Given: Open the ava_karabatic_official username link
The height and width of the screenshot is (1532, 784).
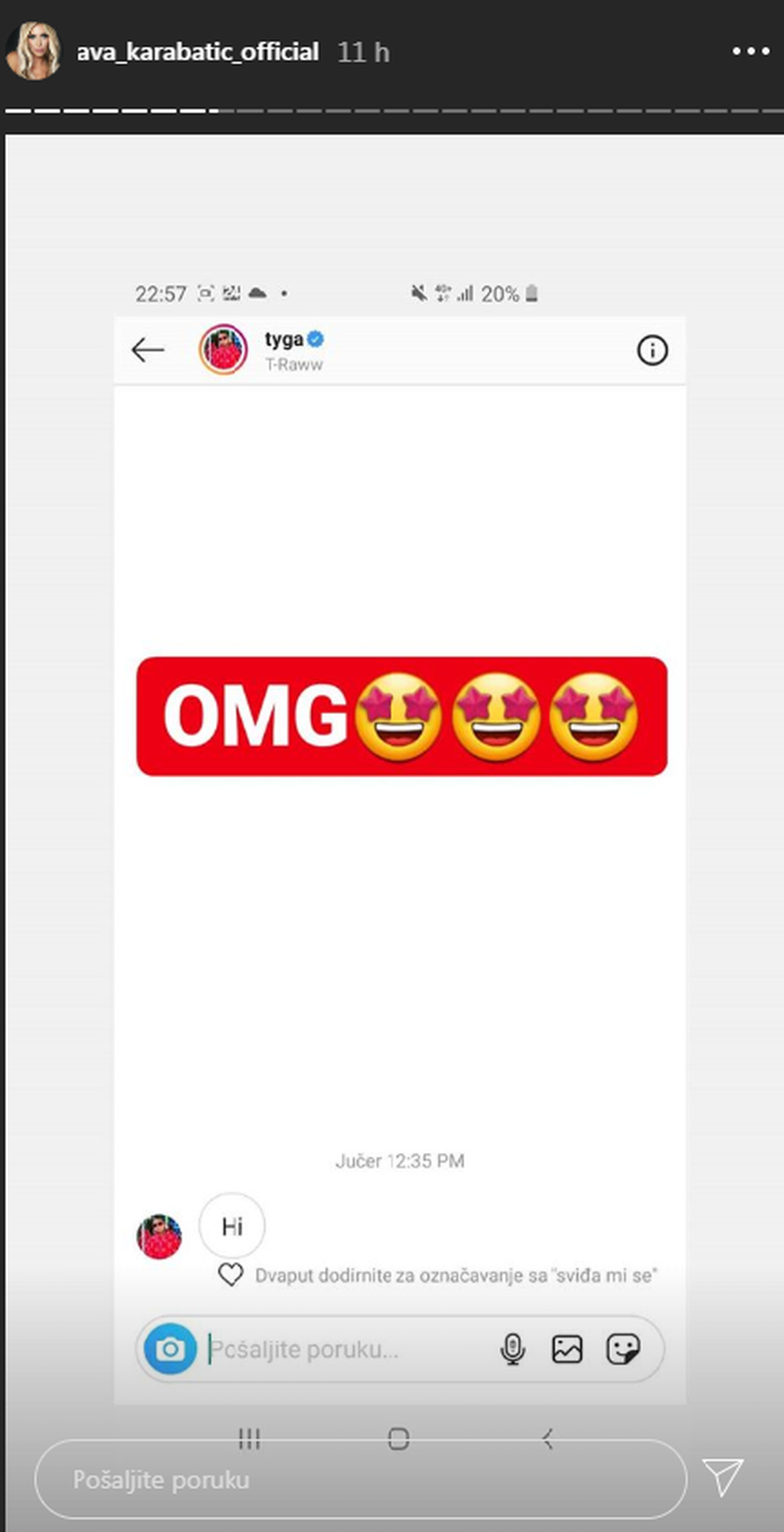Looking at the screenshot, I should pos(197,52).
